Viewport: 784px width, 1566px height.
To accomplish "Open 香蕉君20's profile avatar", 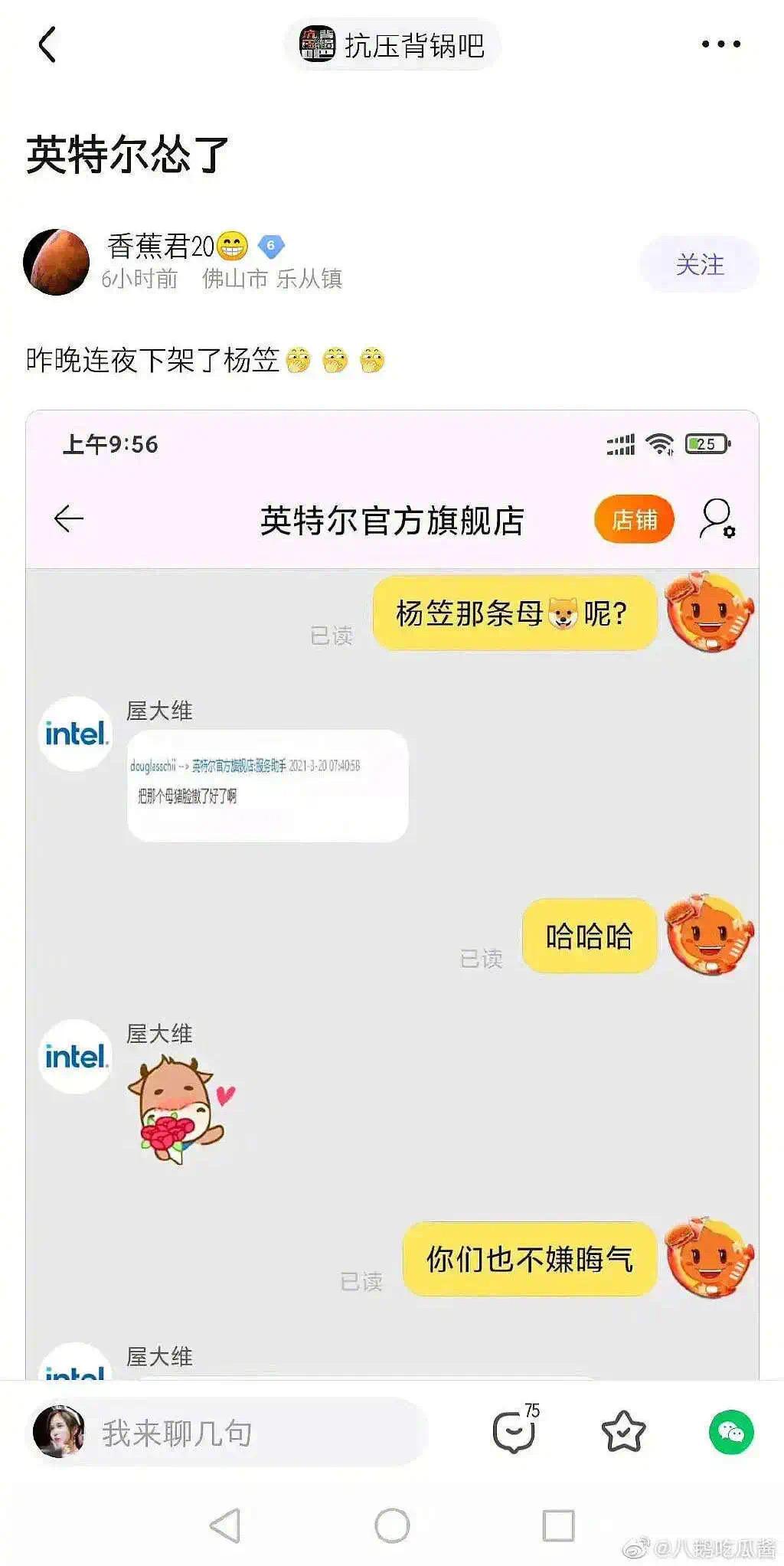I will click(57, 262).
